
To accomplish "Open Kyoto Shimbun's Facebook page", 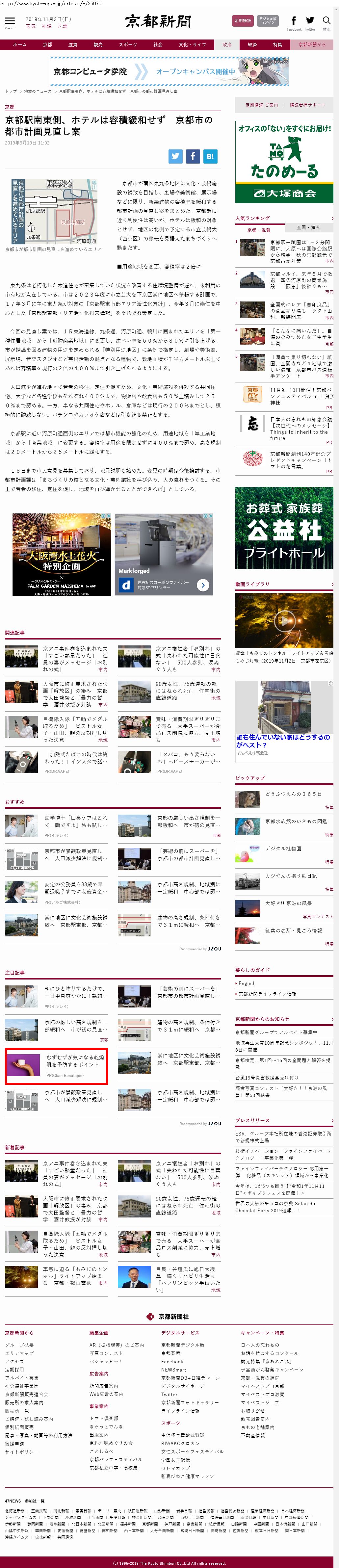I will [294, 22].
